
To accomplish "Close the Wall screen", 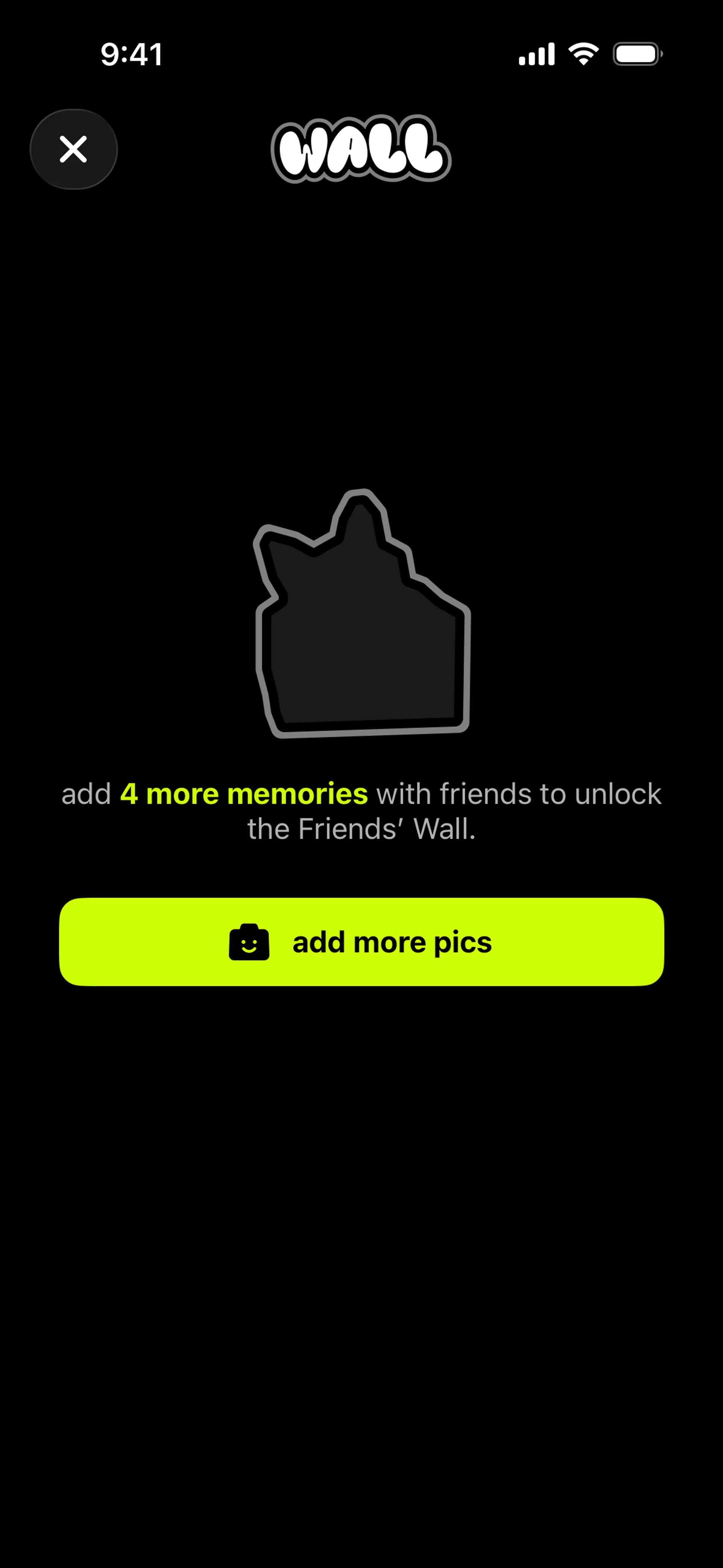I will click(x=74, y=149).
